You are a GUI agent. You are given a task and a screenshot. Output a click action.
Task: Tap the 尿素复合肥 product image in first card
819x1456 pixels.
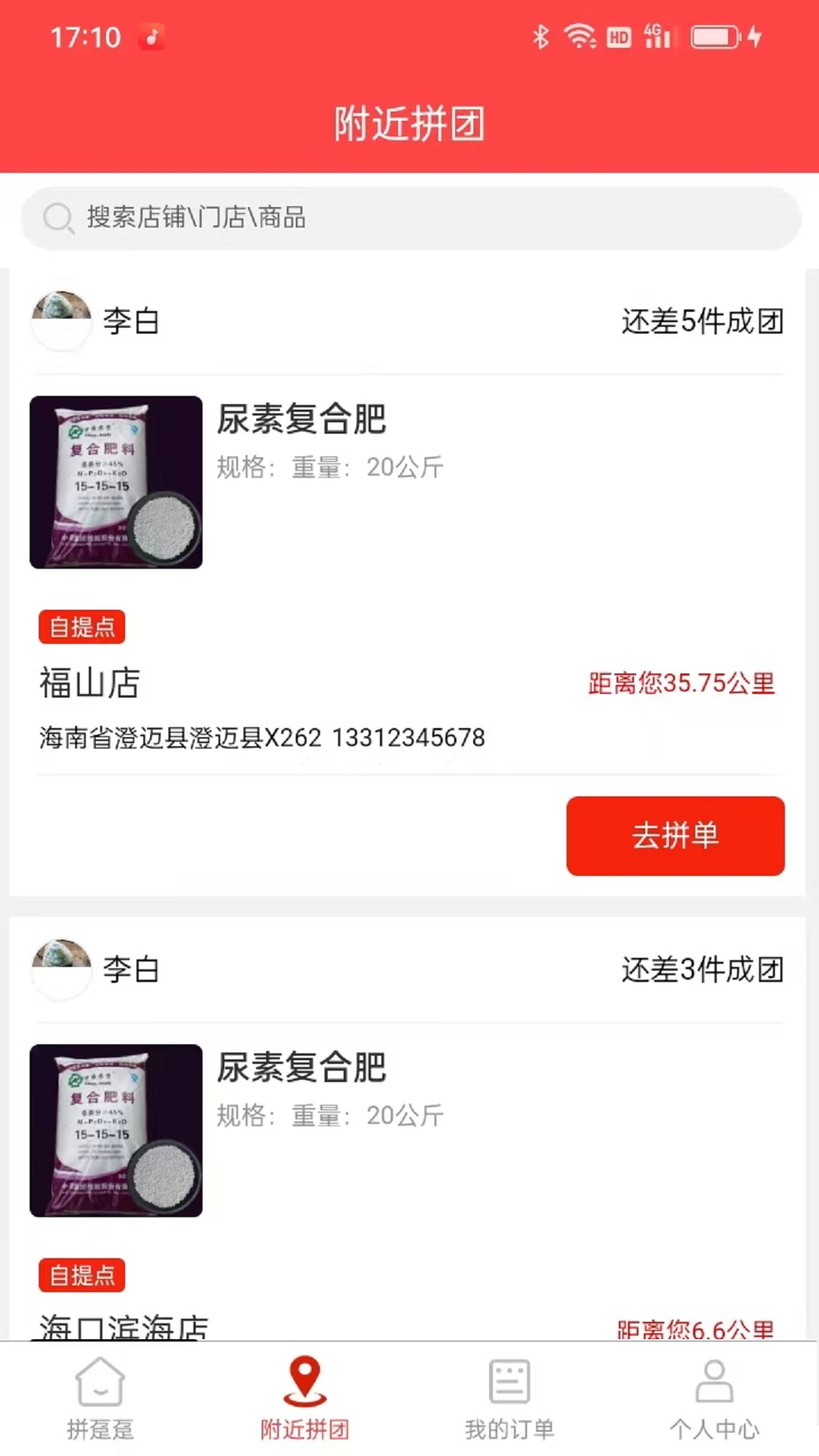coord(115,484)
